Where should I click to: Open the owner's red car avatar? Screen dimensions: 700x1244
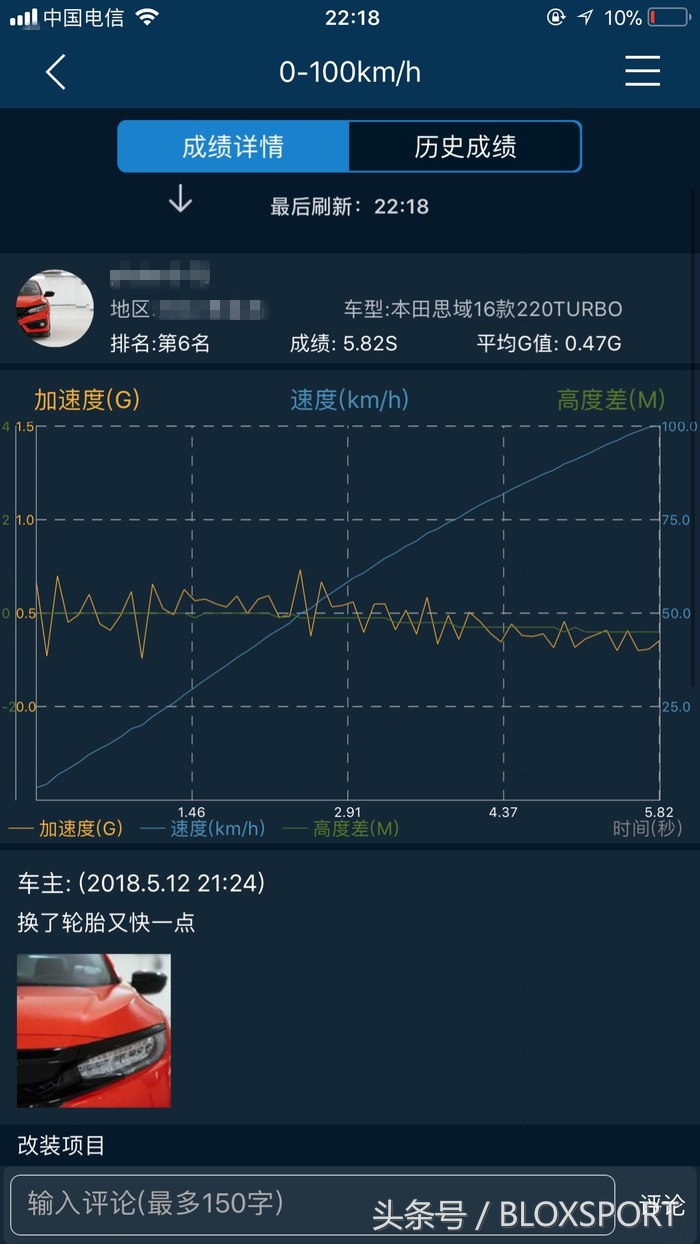pyautogui.click(x=55, y=308)
